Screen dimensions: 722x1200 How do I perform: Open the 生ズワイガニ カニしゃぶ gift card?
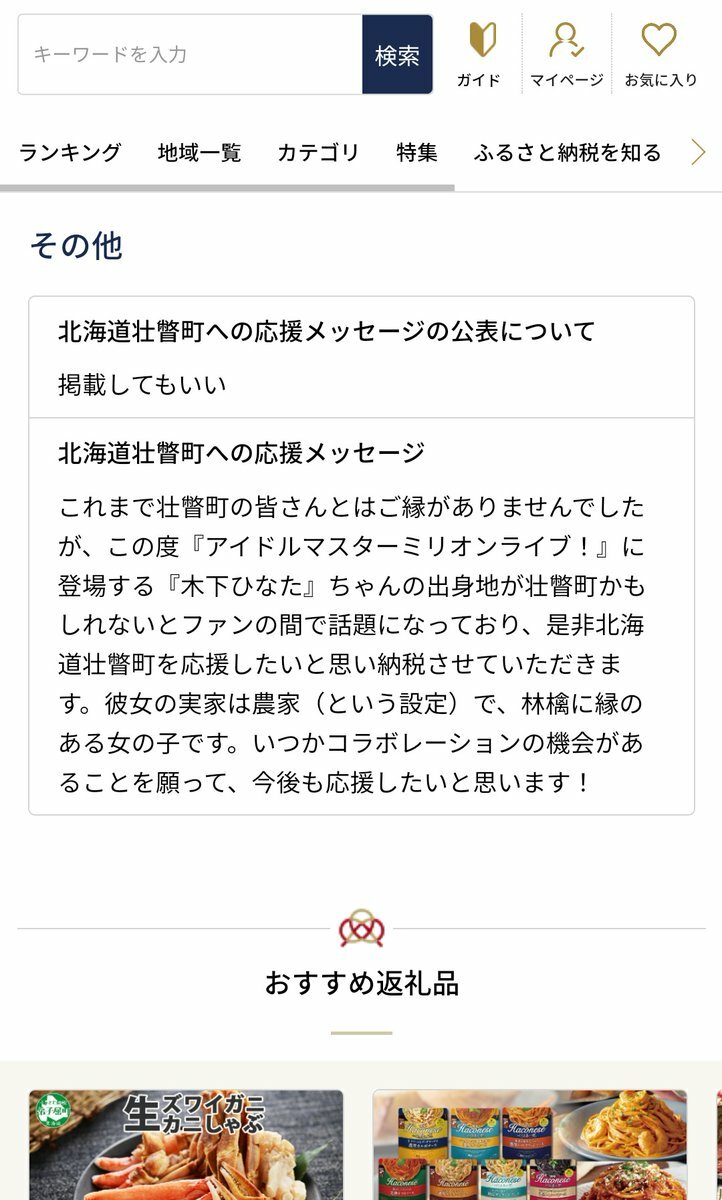click(186, 1145)
